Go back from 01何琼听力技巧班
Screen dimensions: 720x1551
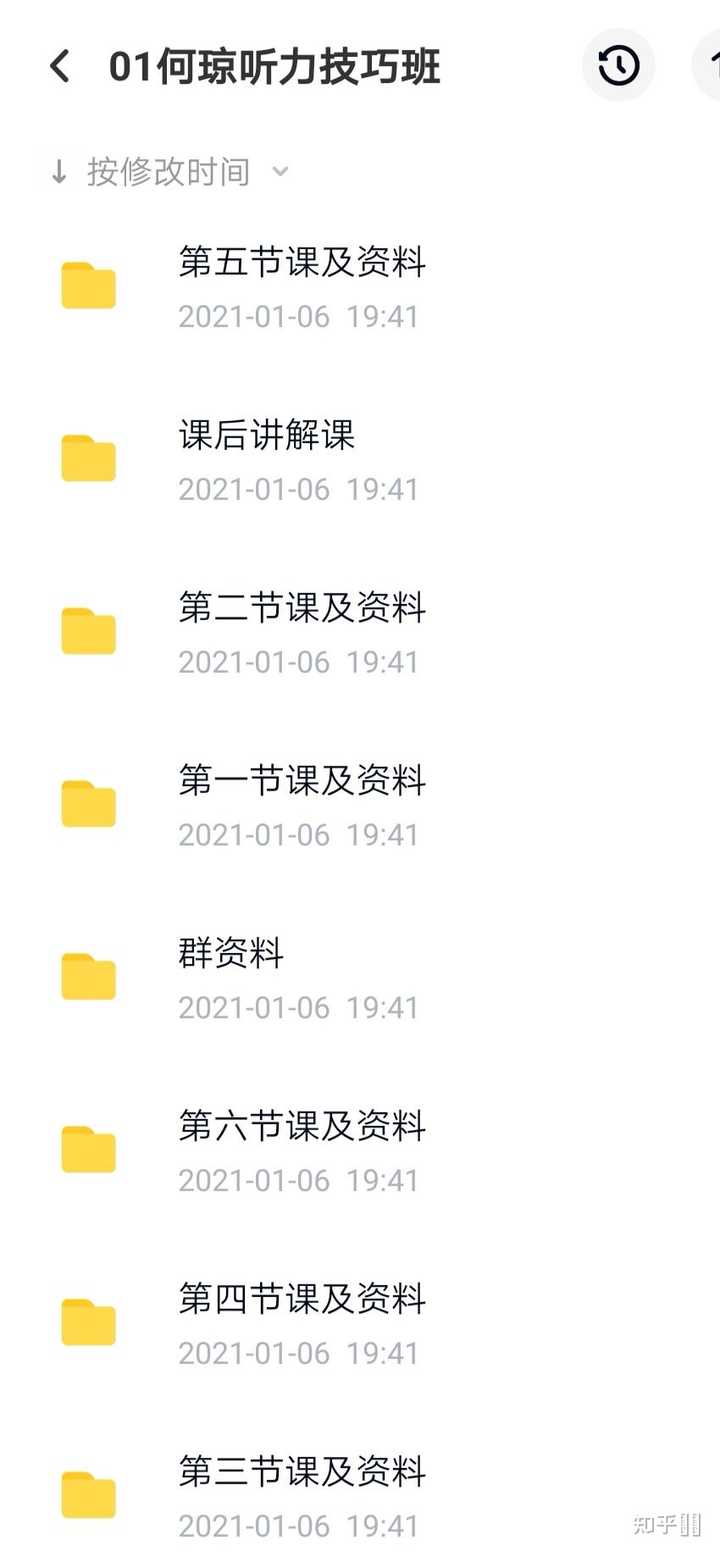60,67
